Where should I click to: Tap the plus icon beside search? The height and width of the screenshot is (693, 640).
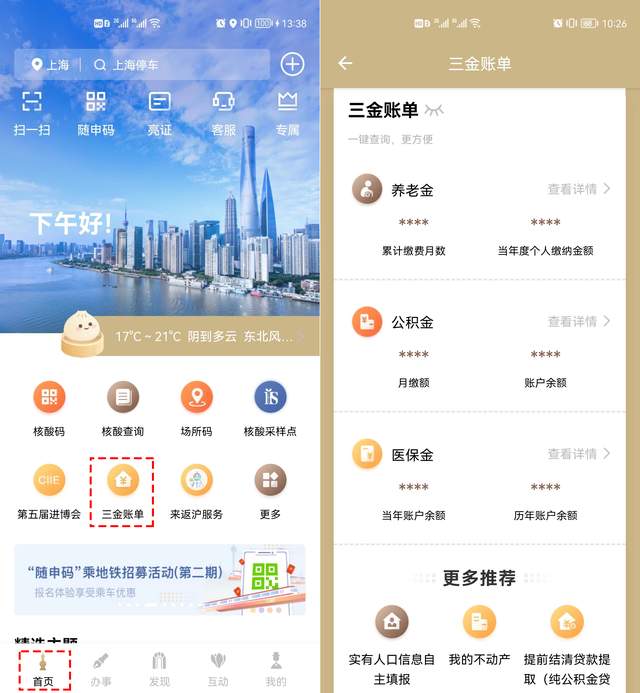[x=292, y=64]
